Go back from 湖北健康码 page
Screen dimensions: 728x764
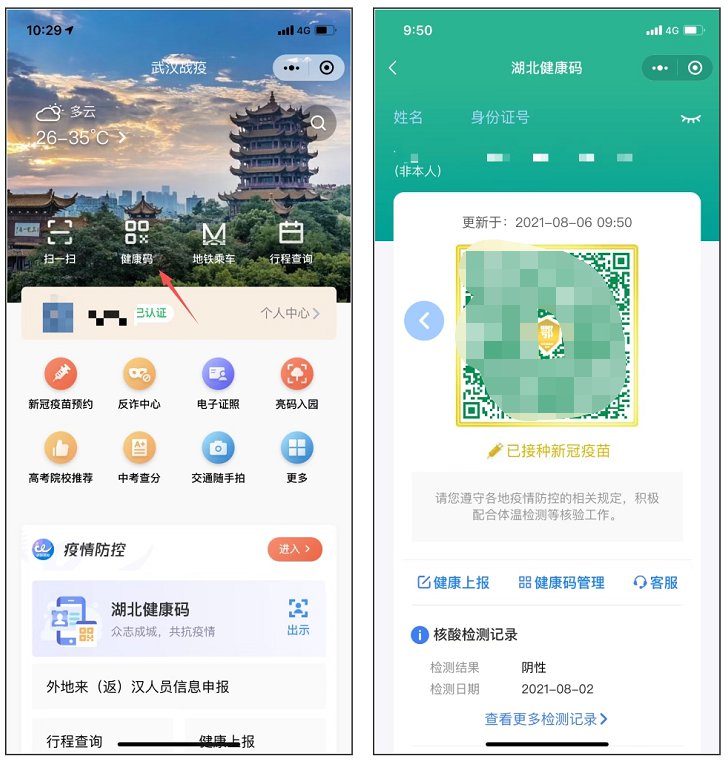click(393, 68)
